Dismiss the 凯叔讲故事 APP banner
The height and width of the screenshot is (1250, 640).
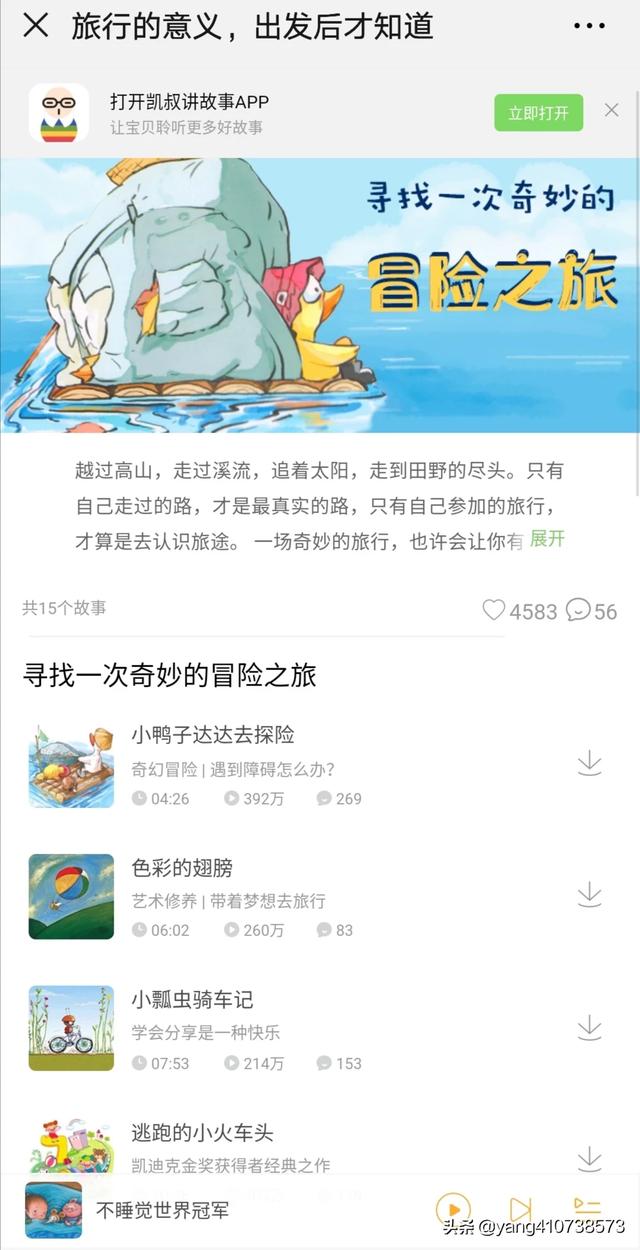612,111
